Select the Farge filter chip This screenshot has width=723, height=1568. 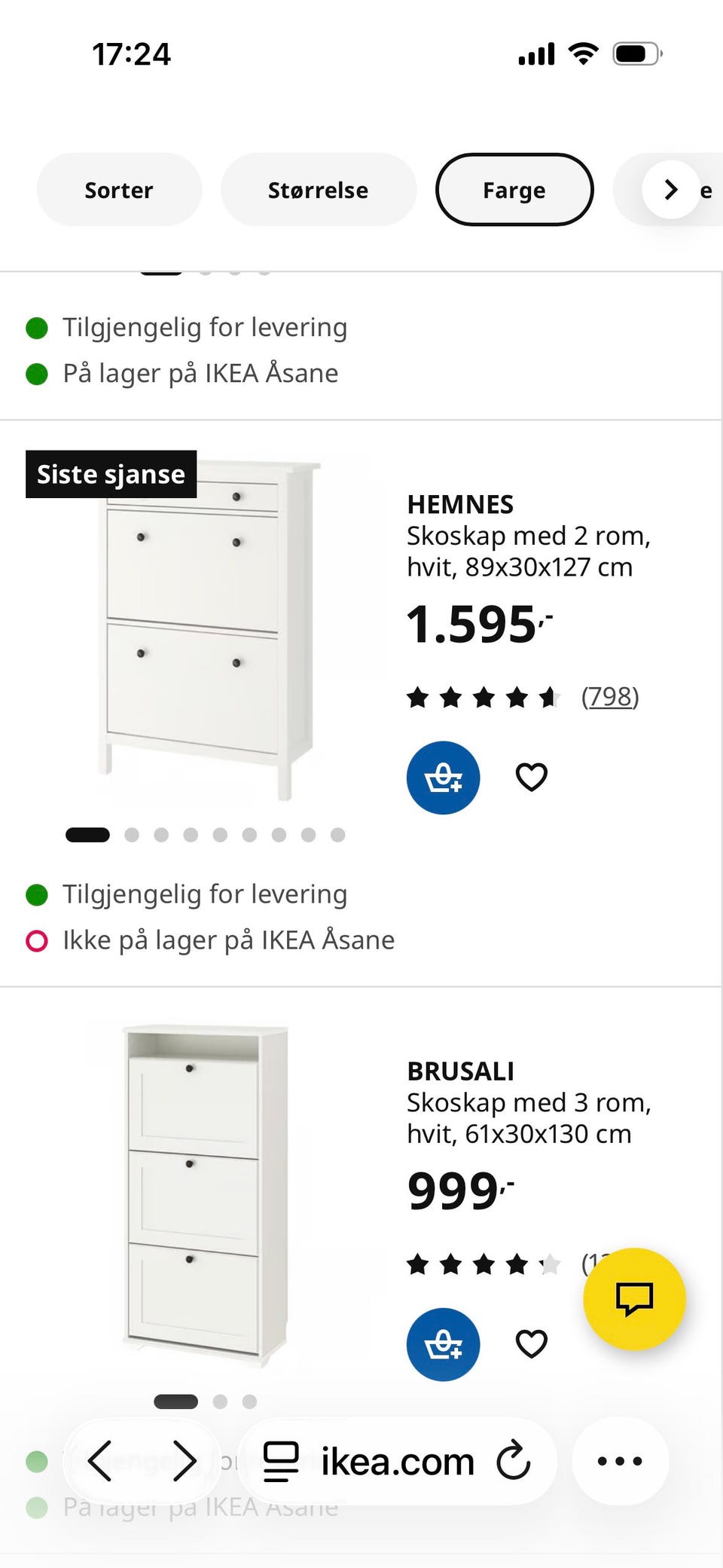coord(514,190)
